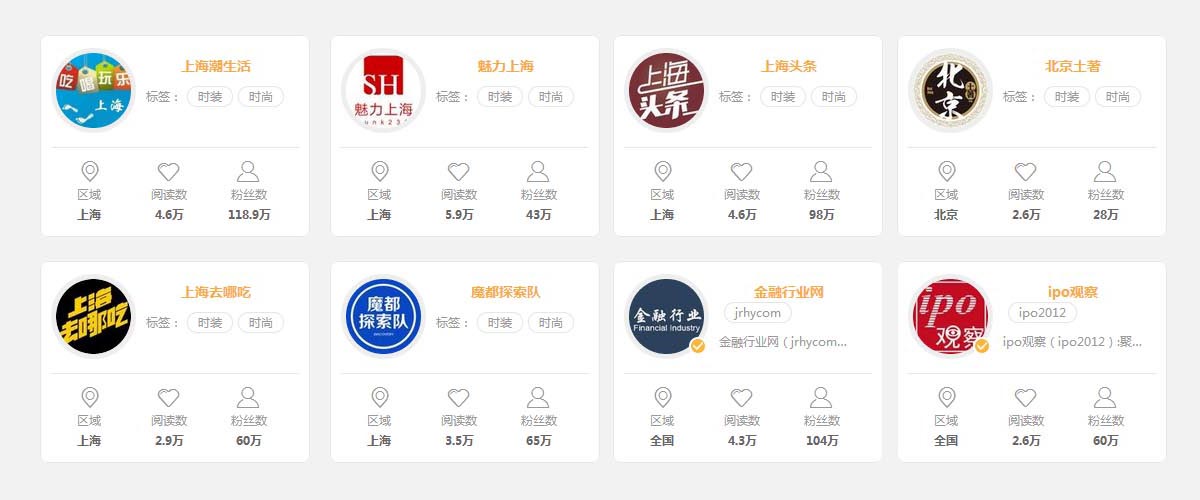Viewport: 1200px width, 500px height.
Task: Open the 魔都探索队 account title
Action: point(505,293)
